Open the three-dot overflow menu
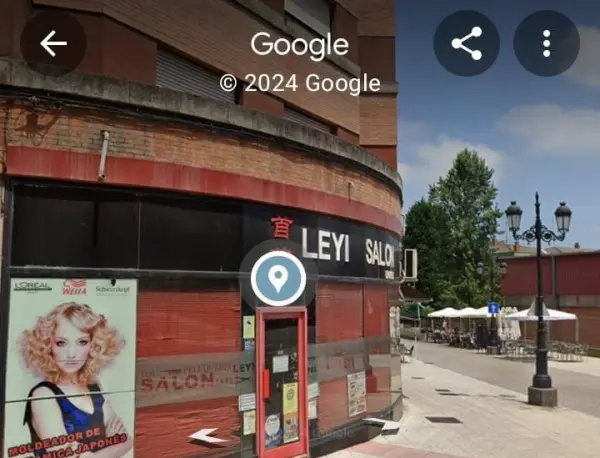This screenshot has height=458, width=600. pyautogui.click(x=546, y=43)
